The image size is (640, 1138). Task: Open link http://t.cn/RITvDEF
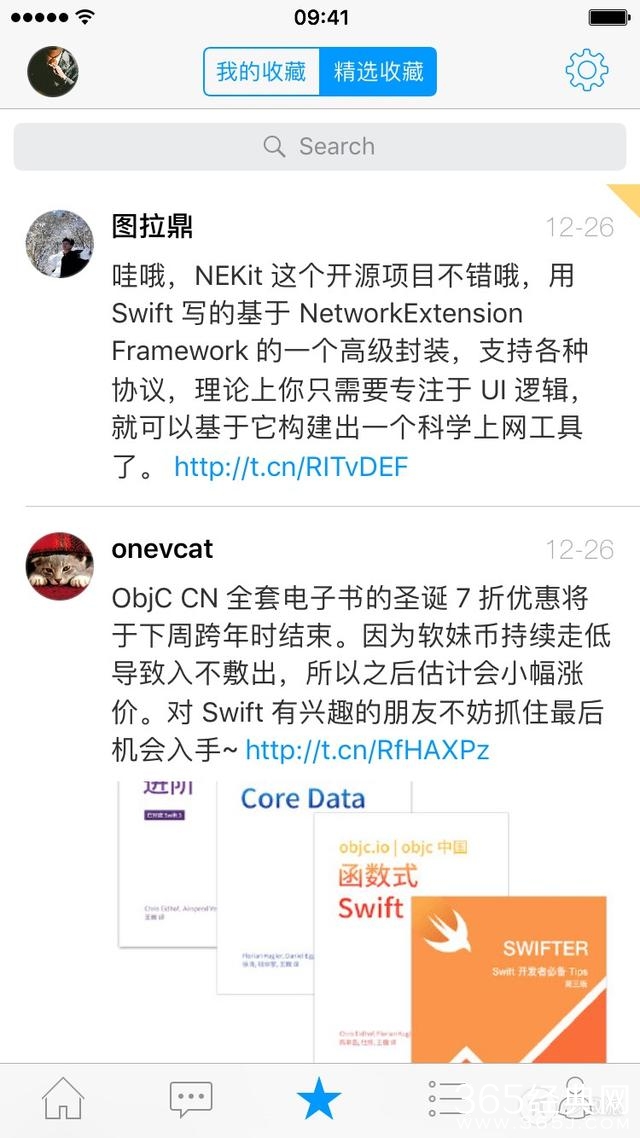click(x=291, y=467)
